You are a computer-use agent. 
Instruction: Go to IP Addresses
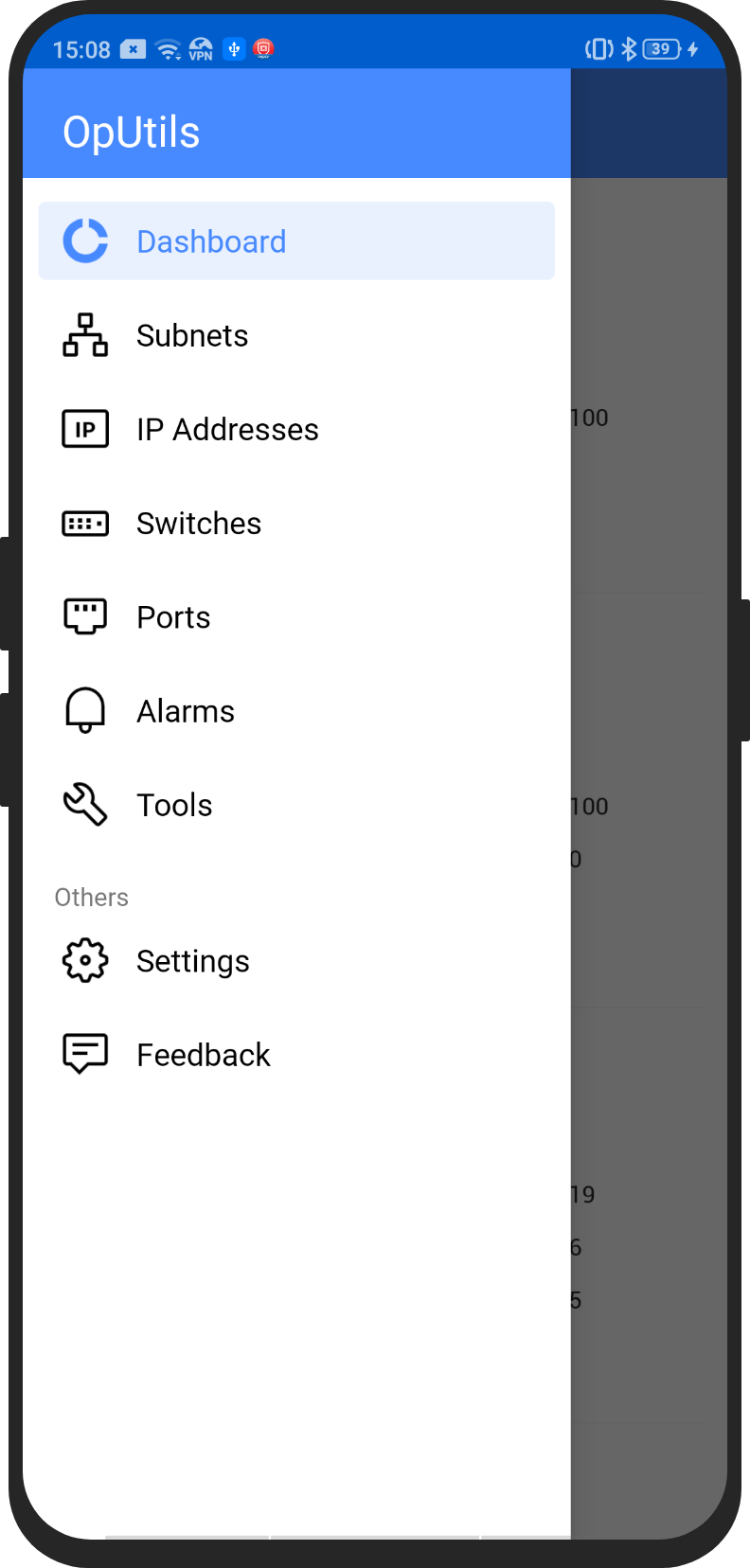pyautogui.click(x=226, y=429)
